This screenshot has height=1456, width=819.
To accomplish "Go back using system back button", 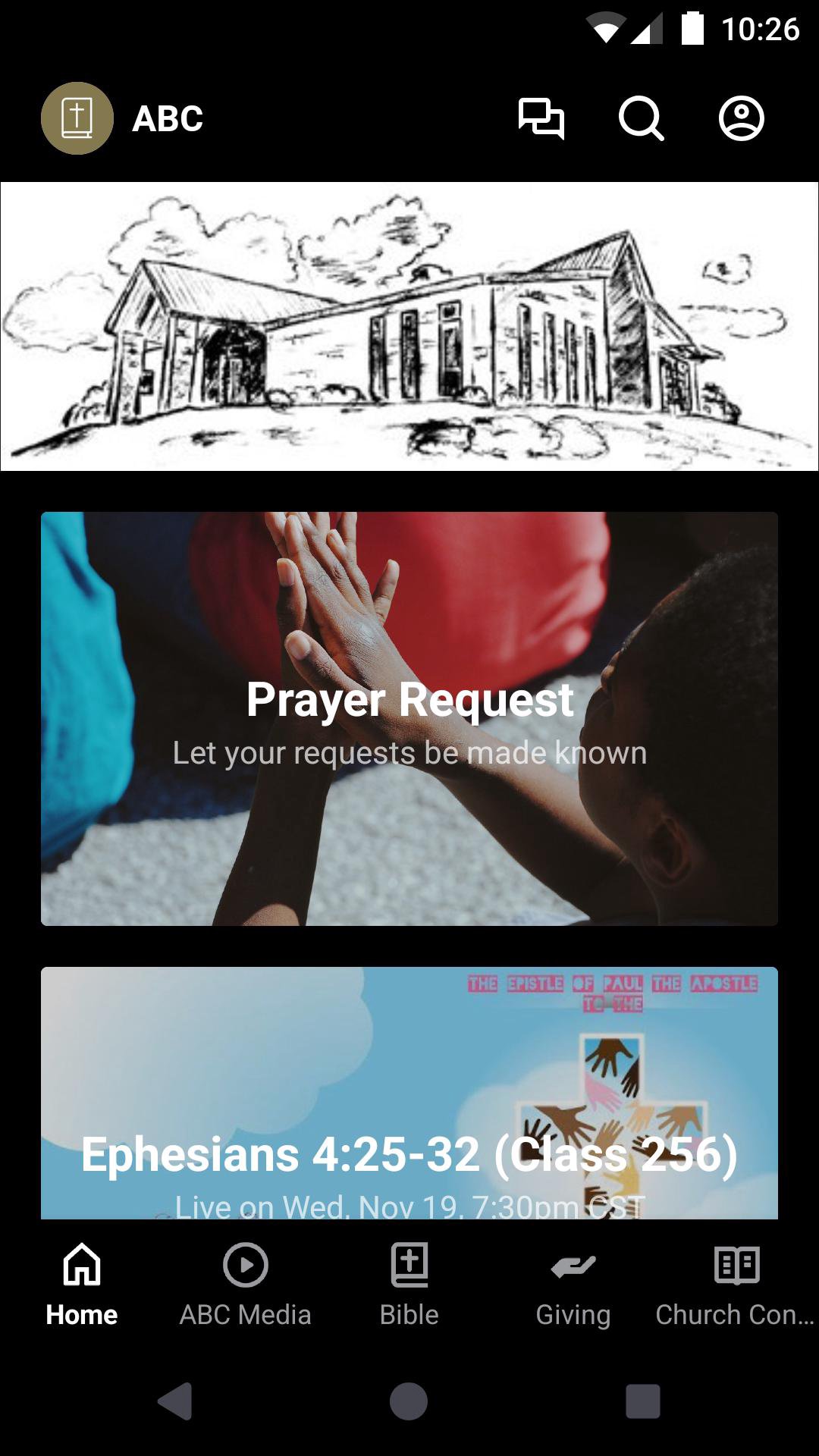I will (x=175, y=1401).
